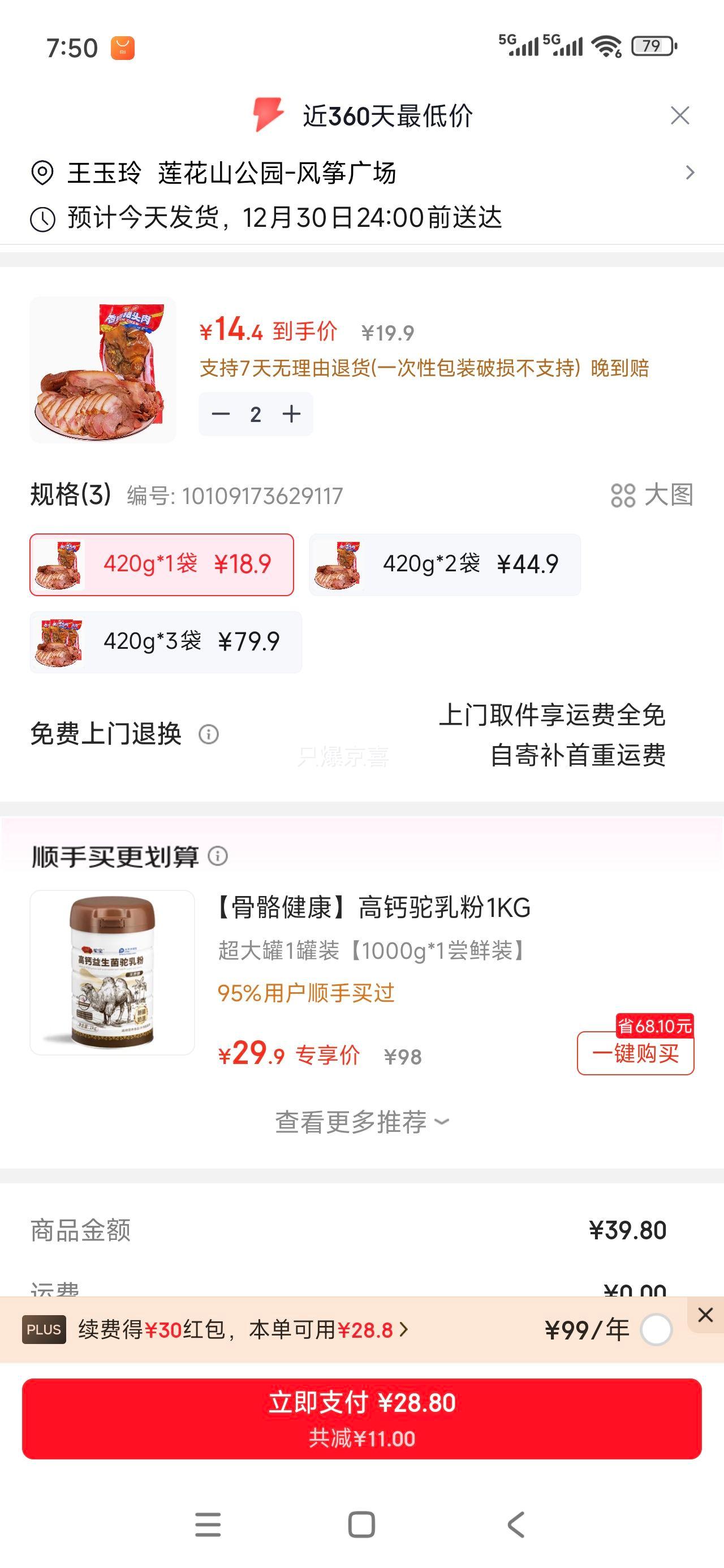
Task: Tap the lightning icon beside 近360天最低价
Action: click(269, 115)
